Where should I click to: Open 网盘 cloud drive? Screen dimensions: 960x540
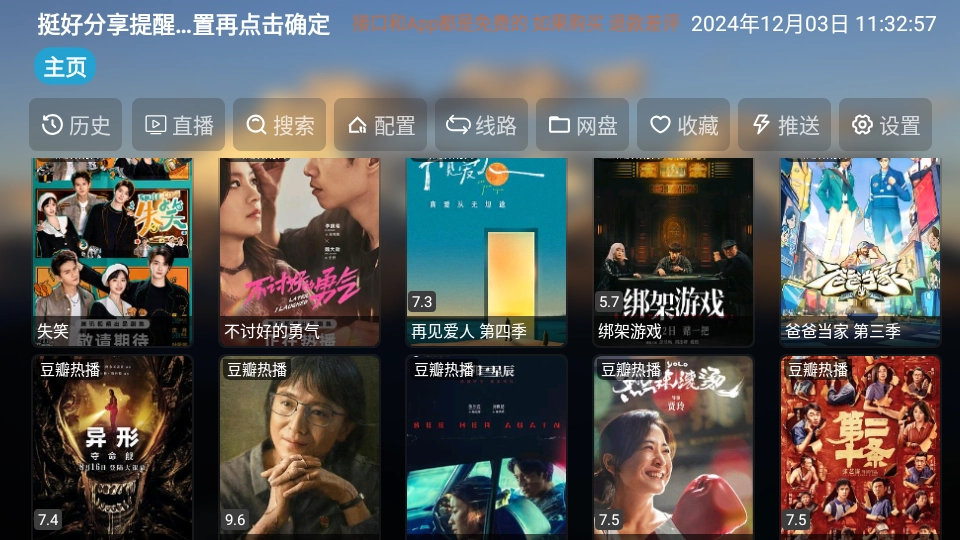583,125
